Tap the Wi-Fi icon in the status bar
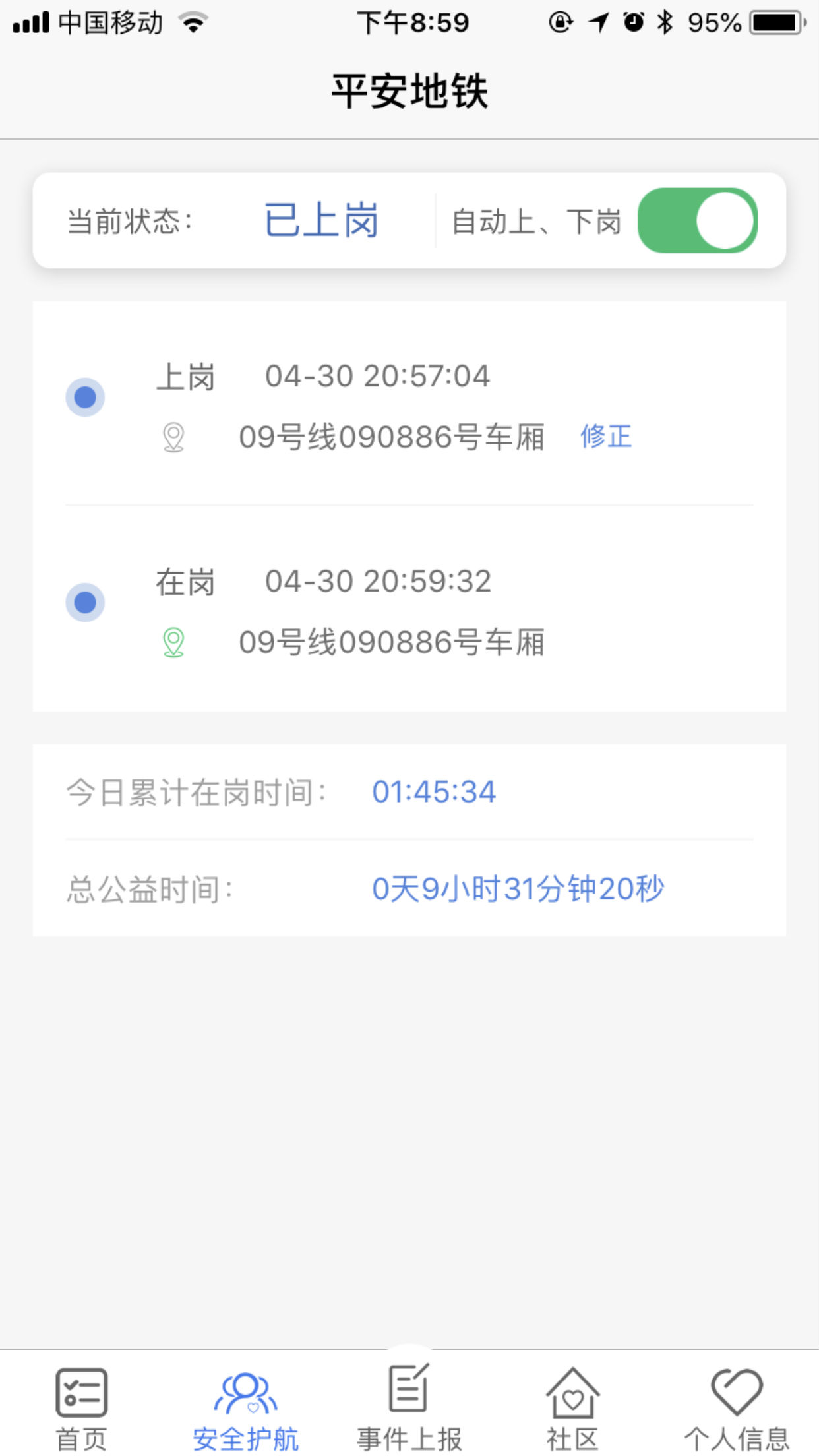 point(192,22)
